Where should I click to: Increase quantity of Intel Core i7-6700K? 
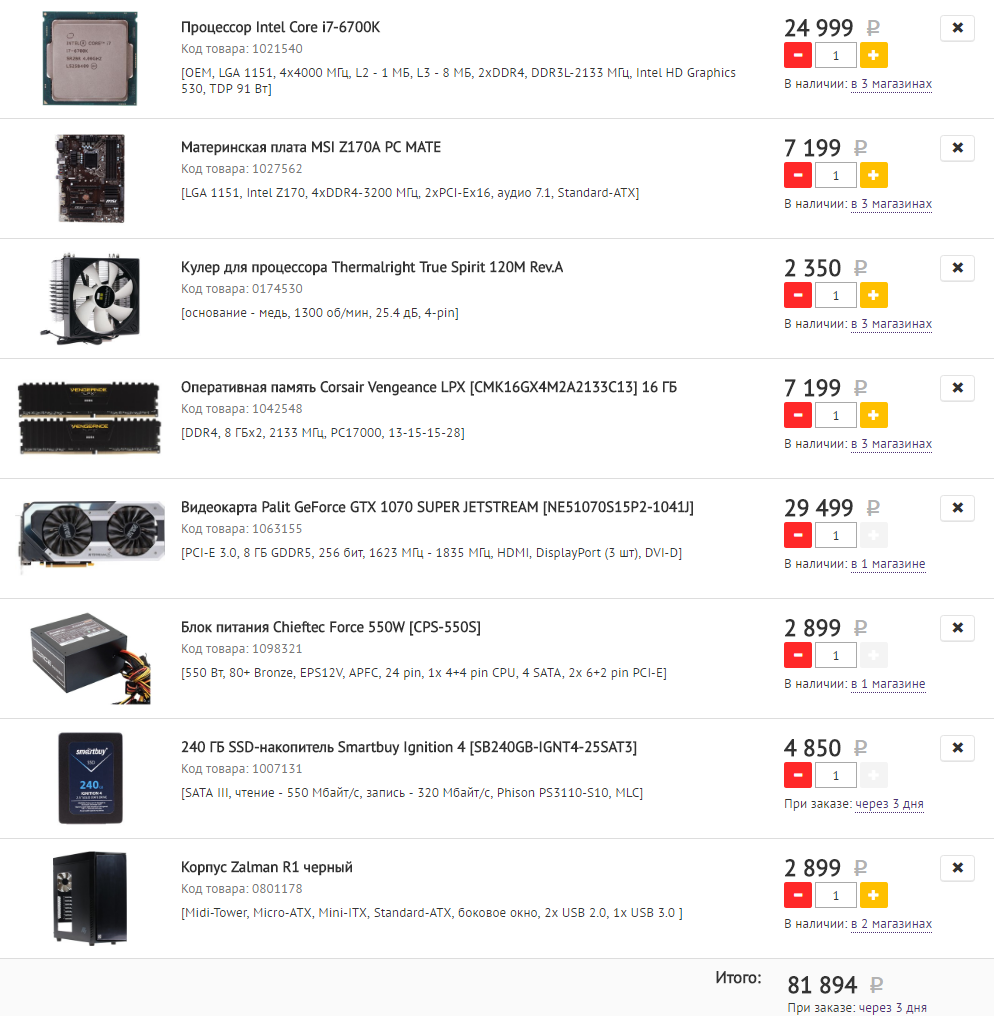pos(873,55)
